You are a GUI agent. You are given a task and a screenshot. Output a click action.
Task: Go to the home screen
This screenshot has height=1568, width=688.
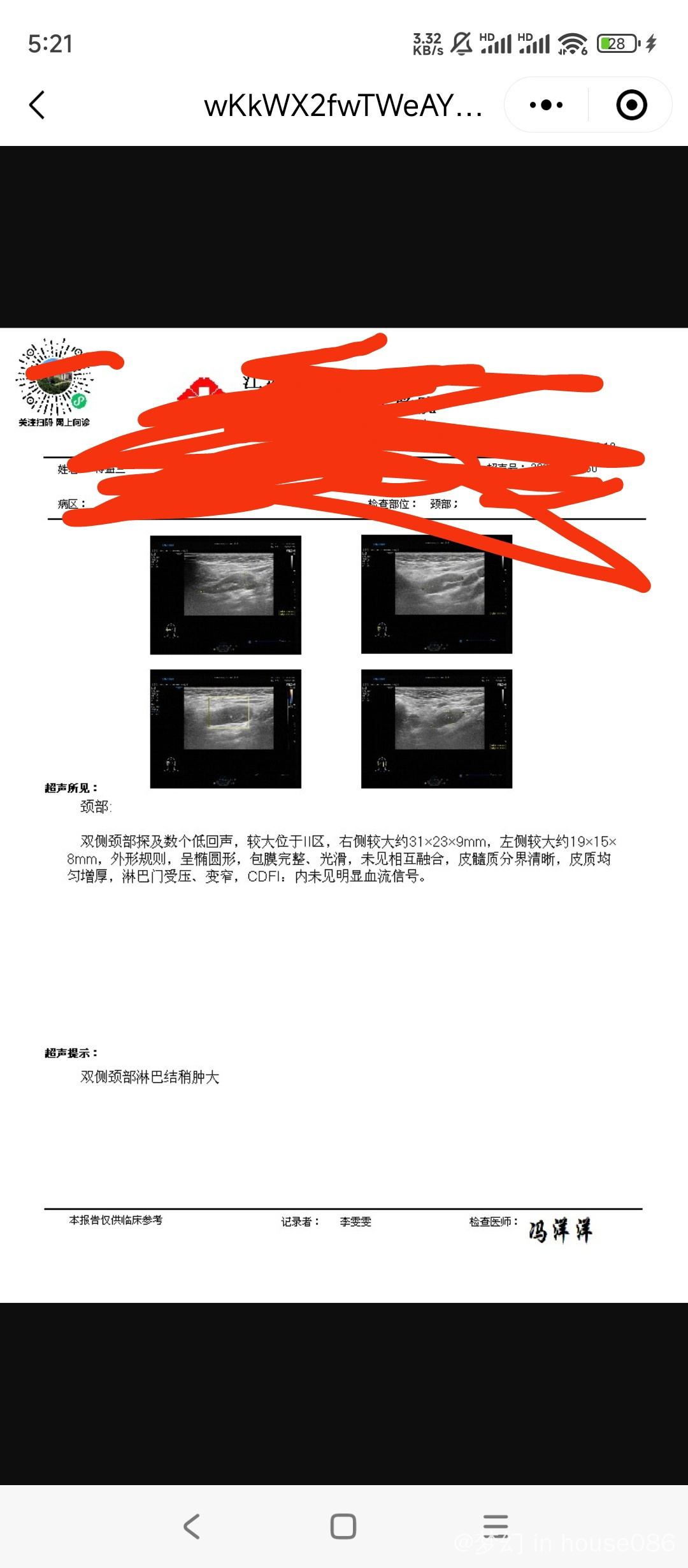343,1527
